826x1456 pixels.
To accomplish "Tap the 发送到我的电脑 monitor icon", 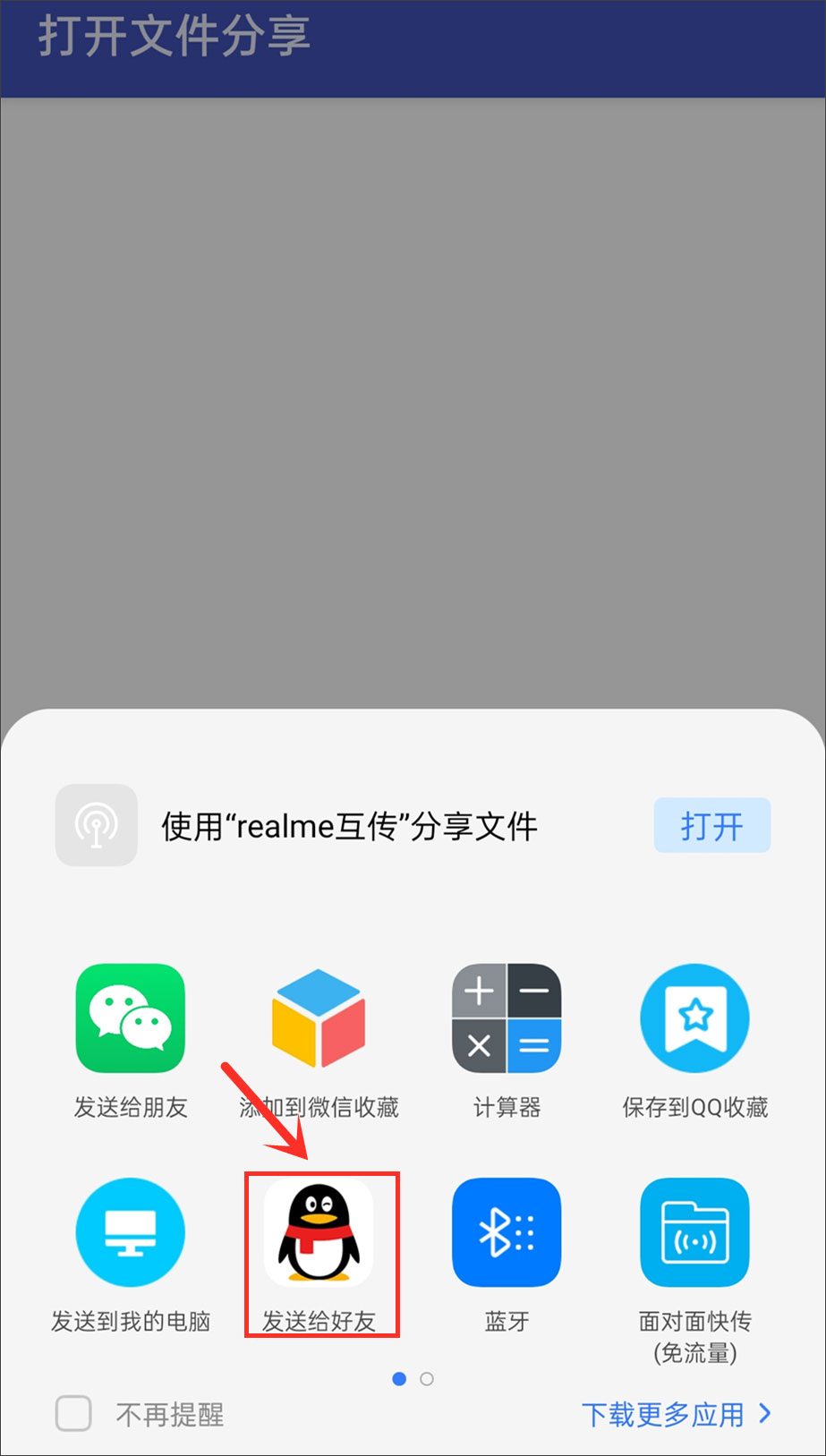I will (130, 1231).
